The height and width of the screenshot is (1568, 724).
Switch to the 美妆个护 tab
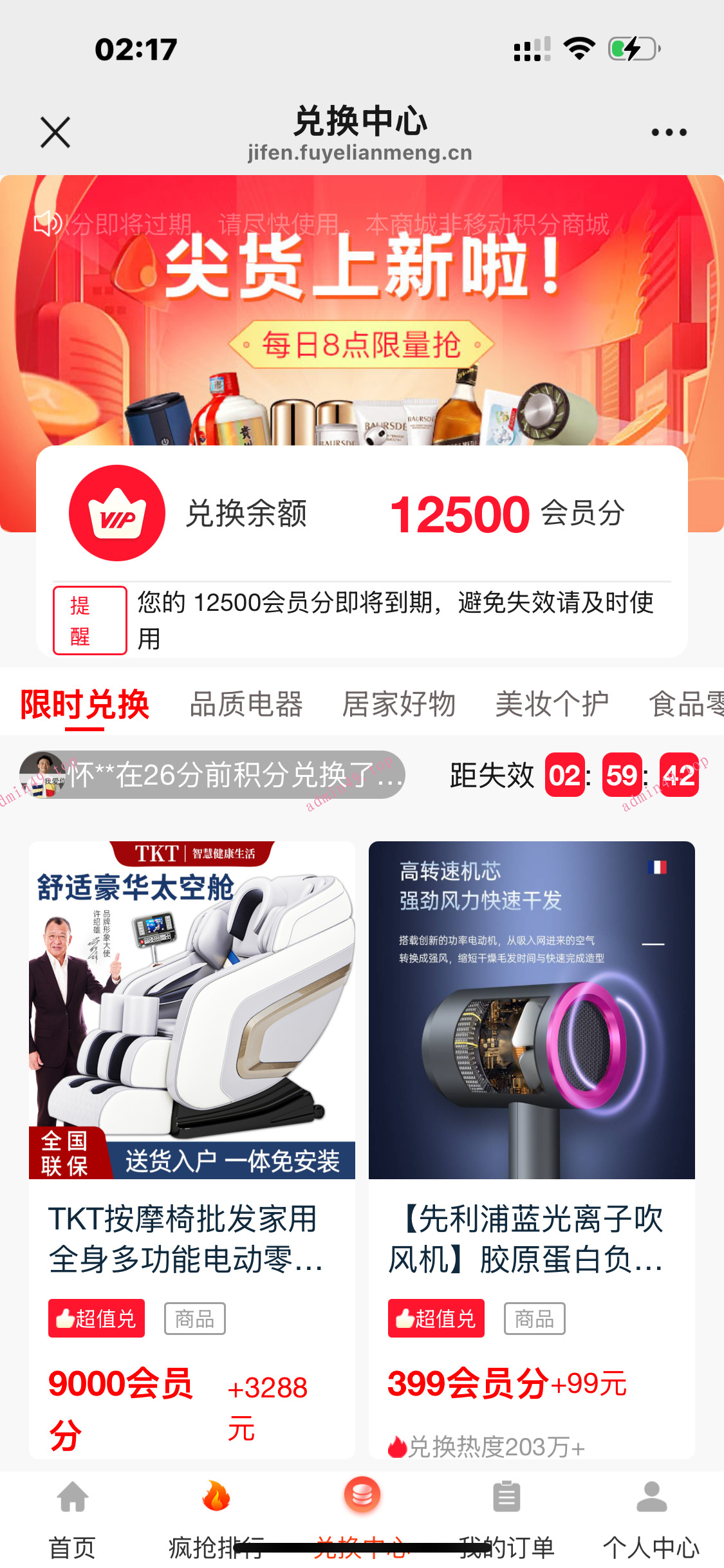click(552, 704)
